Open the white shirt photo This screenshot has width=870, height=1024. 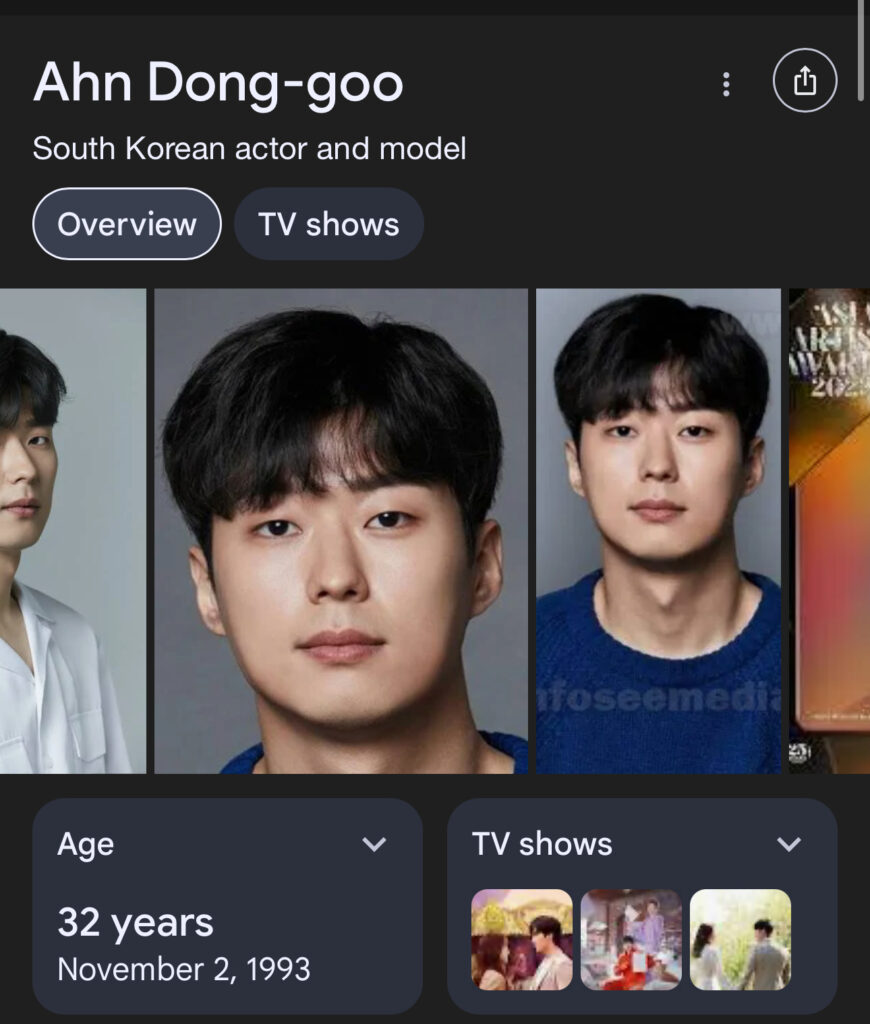point(72,530)
